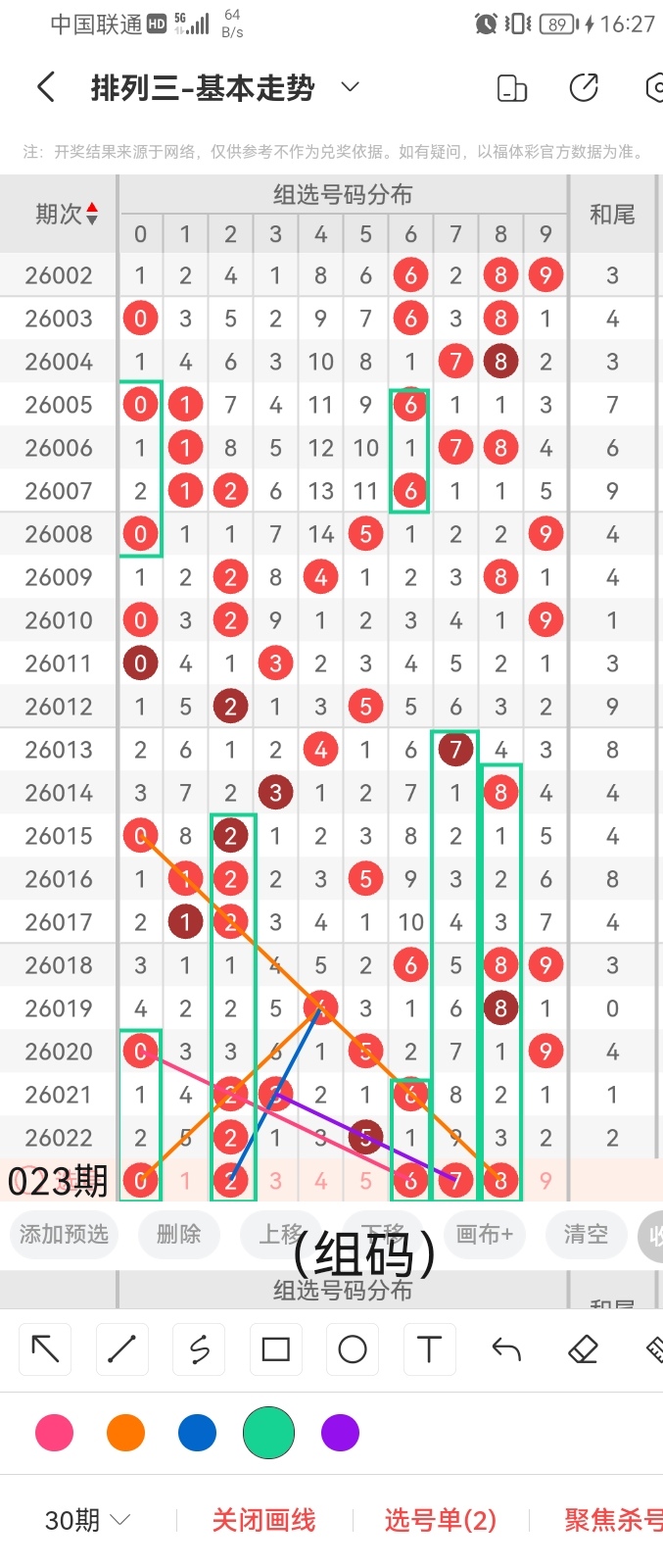The width and height of the screenshot is (663, 1568).
Task: Tap 关闭画线 to close drawing
Action: tap(263, 1520)
